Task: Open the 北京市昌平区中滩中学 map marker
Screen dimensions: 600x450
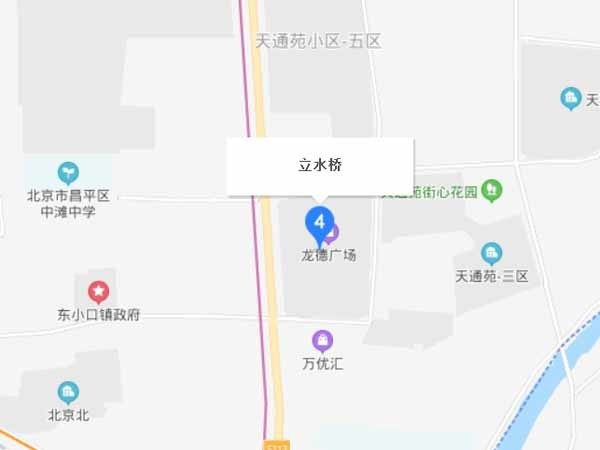Action: tap(68, 172)
